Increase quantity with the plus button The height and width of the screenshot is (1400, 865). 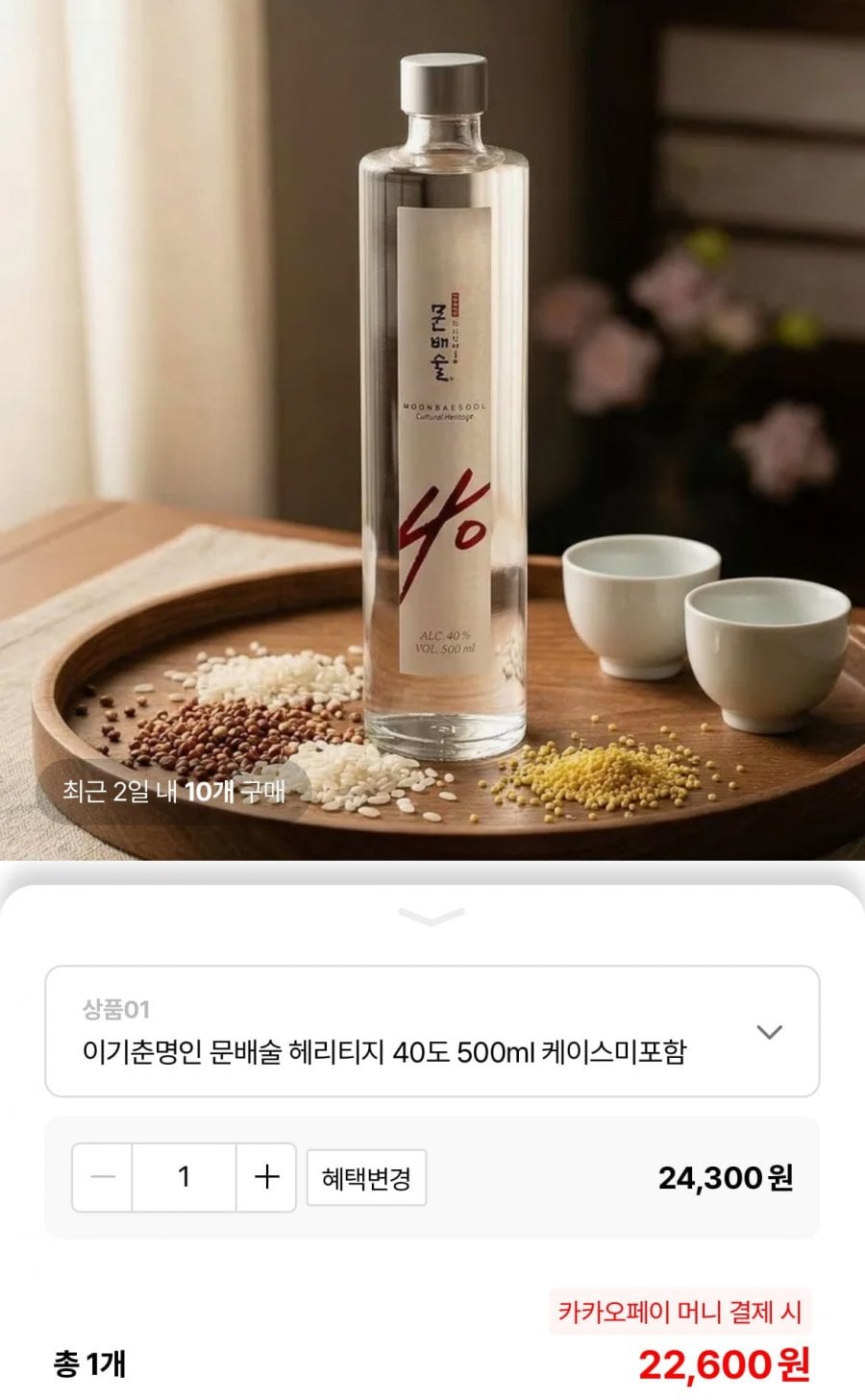click(266, 1177)
